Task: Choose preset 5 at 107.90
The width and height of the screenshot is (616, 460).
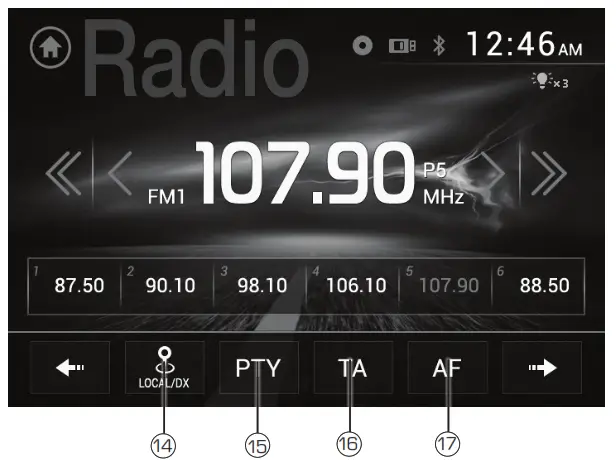Action: (x=443, y=285)
